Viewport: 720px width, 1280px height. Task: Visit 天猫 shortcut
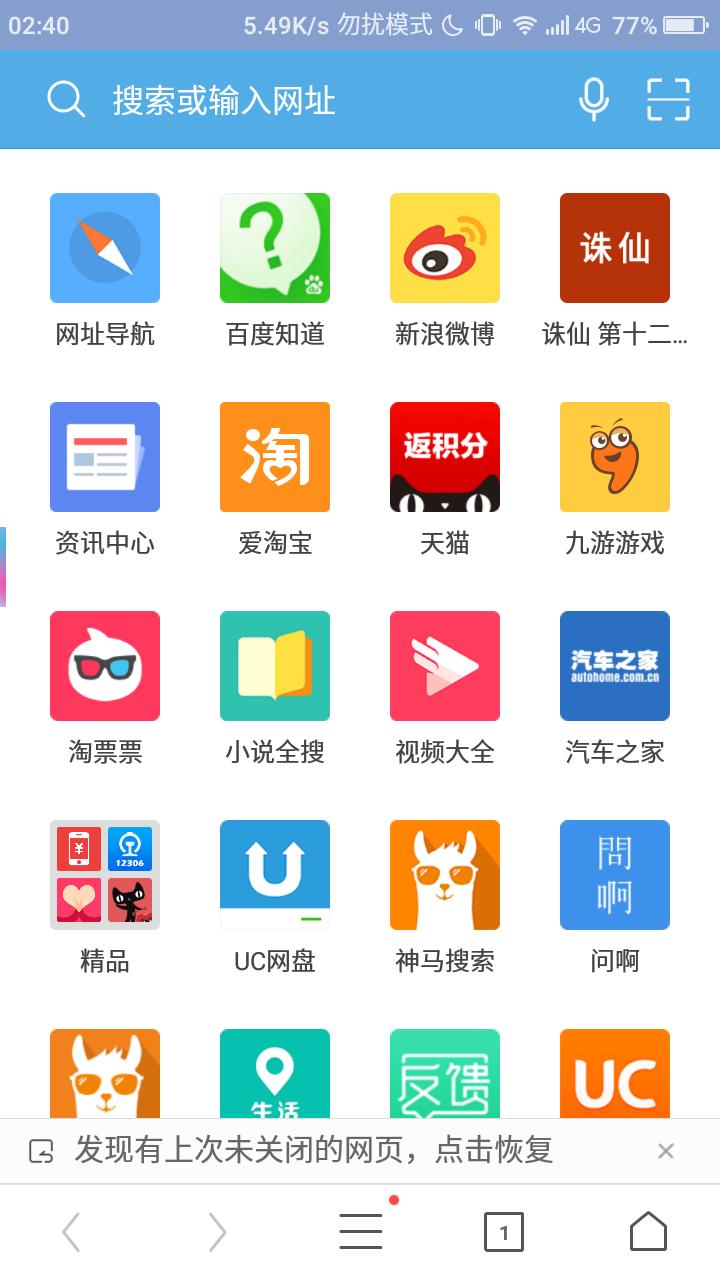(445, 457)
